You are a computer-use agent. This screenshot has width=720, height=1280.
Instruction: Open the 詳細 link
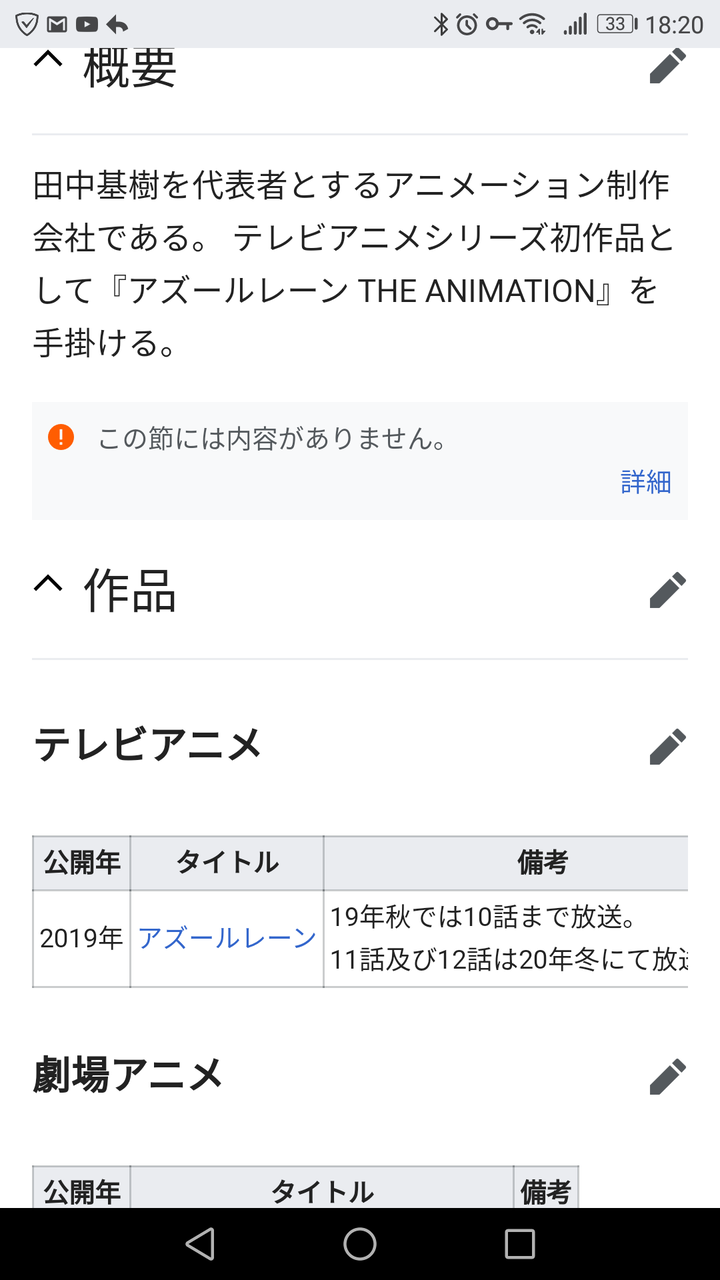(x=646, y=482)
